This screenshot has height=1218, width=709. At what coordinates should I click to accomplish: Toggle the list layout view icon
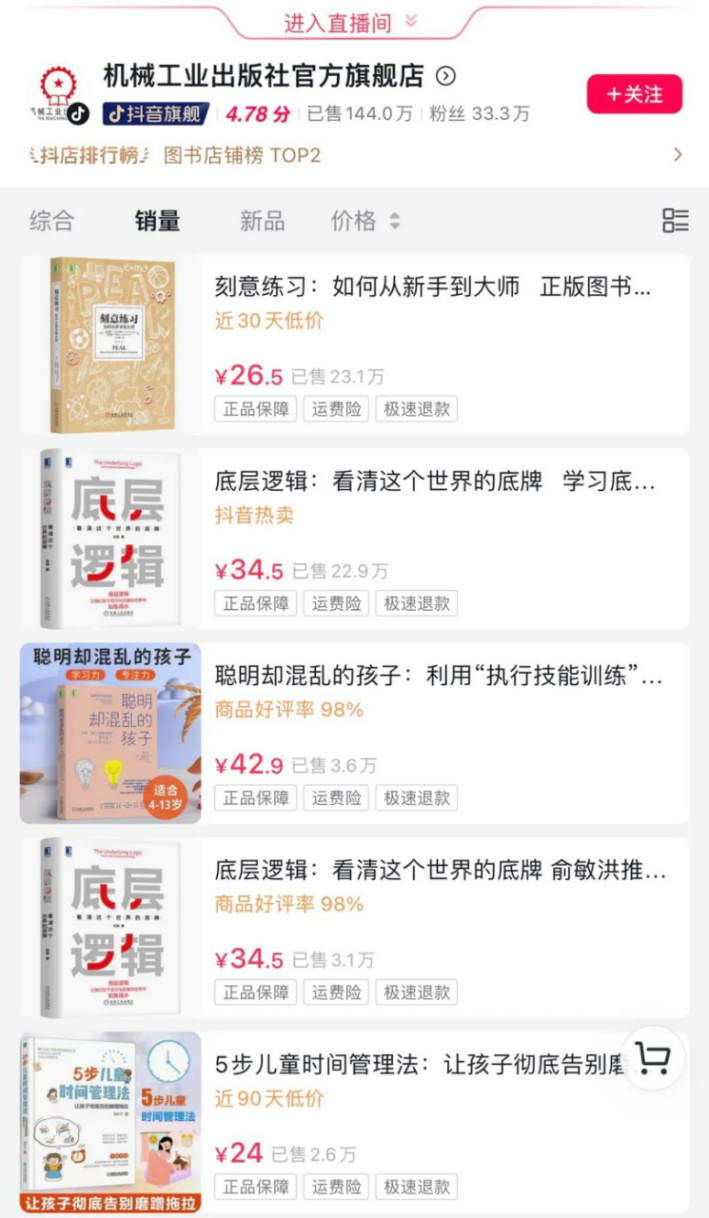tap(676, 221)
